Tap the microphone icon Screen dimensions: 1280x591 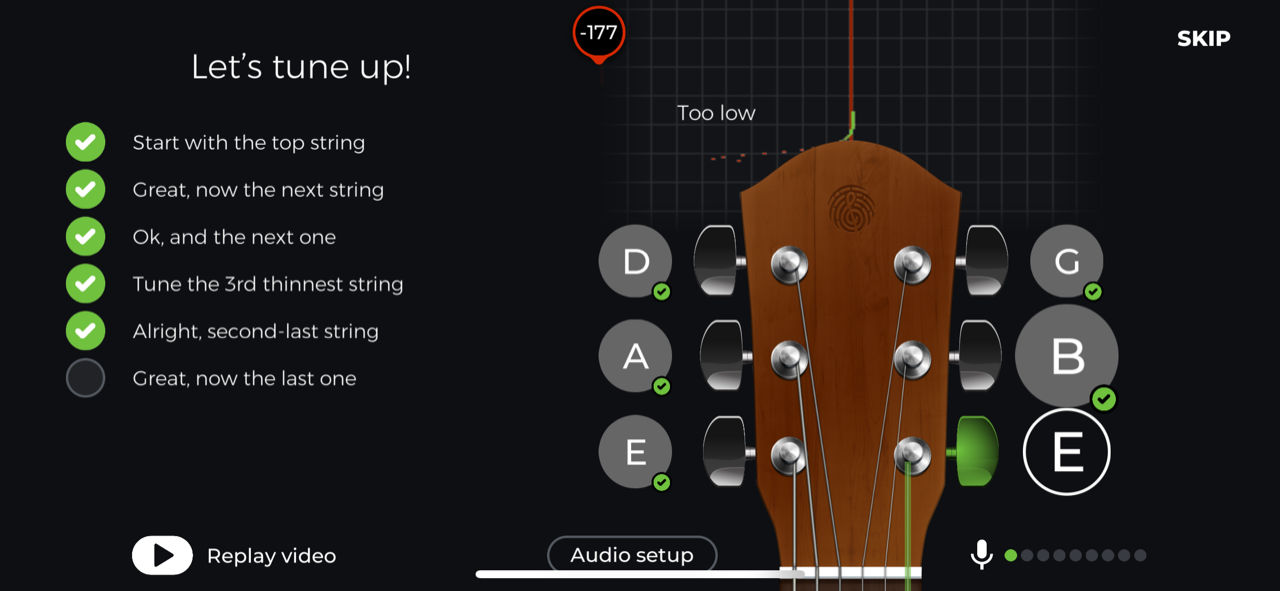[x=981, y=555]
